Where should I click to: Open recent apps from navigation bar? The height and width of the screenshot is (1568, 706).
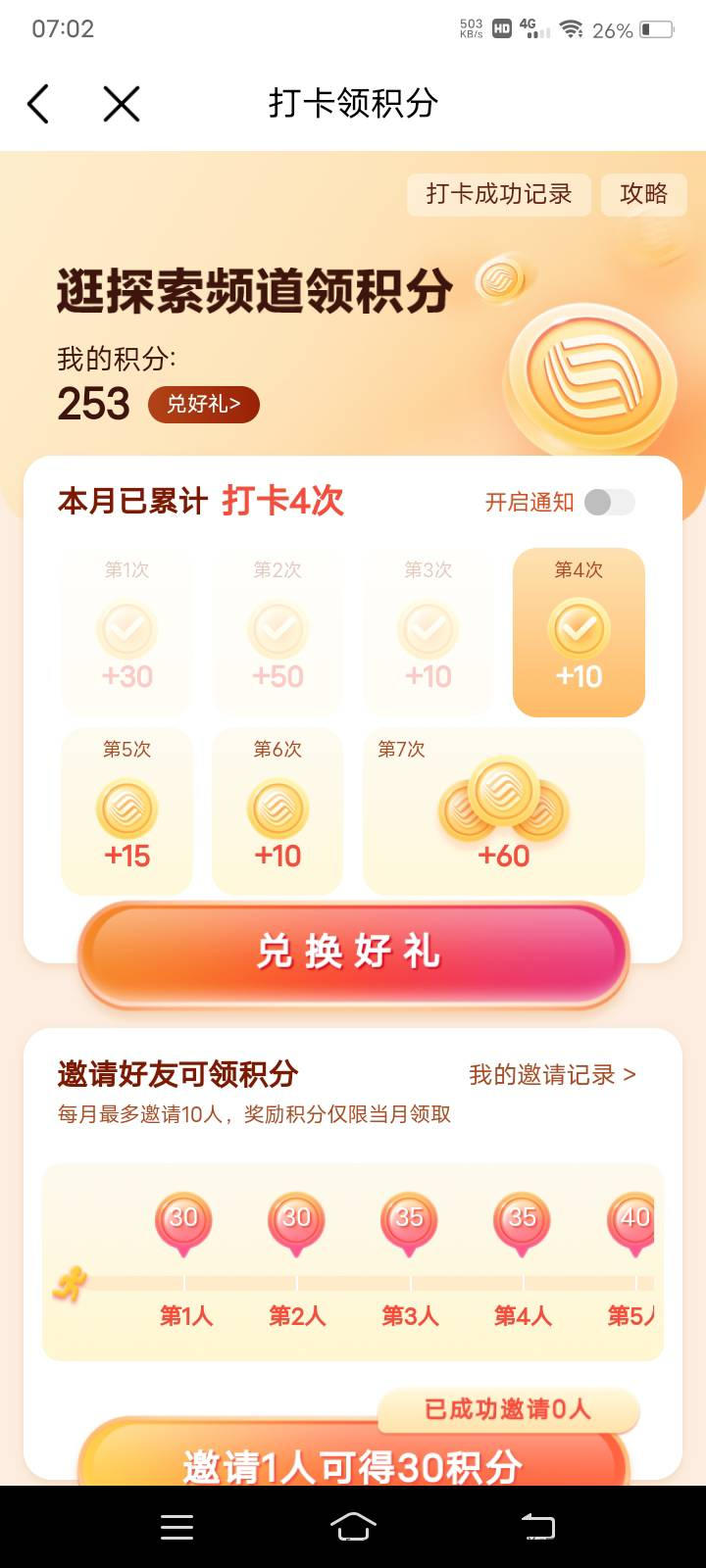tap(176, 1526)
